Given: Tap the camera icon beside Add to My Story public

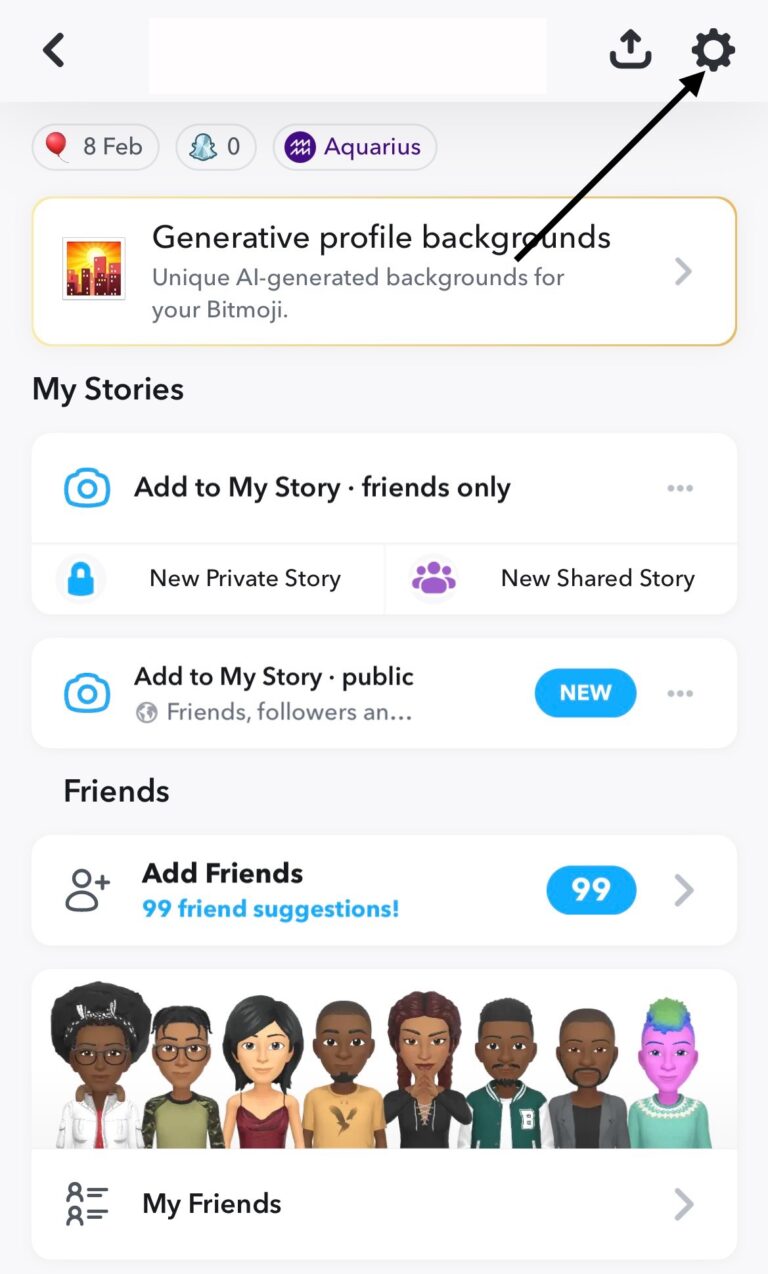Looking at the screenshot, I should [x=87, y=692].
